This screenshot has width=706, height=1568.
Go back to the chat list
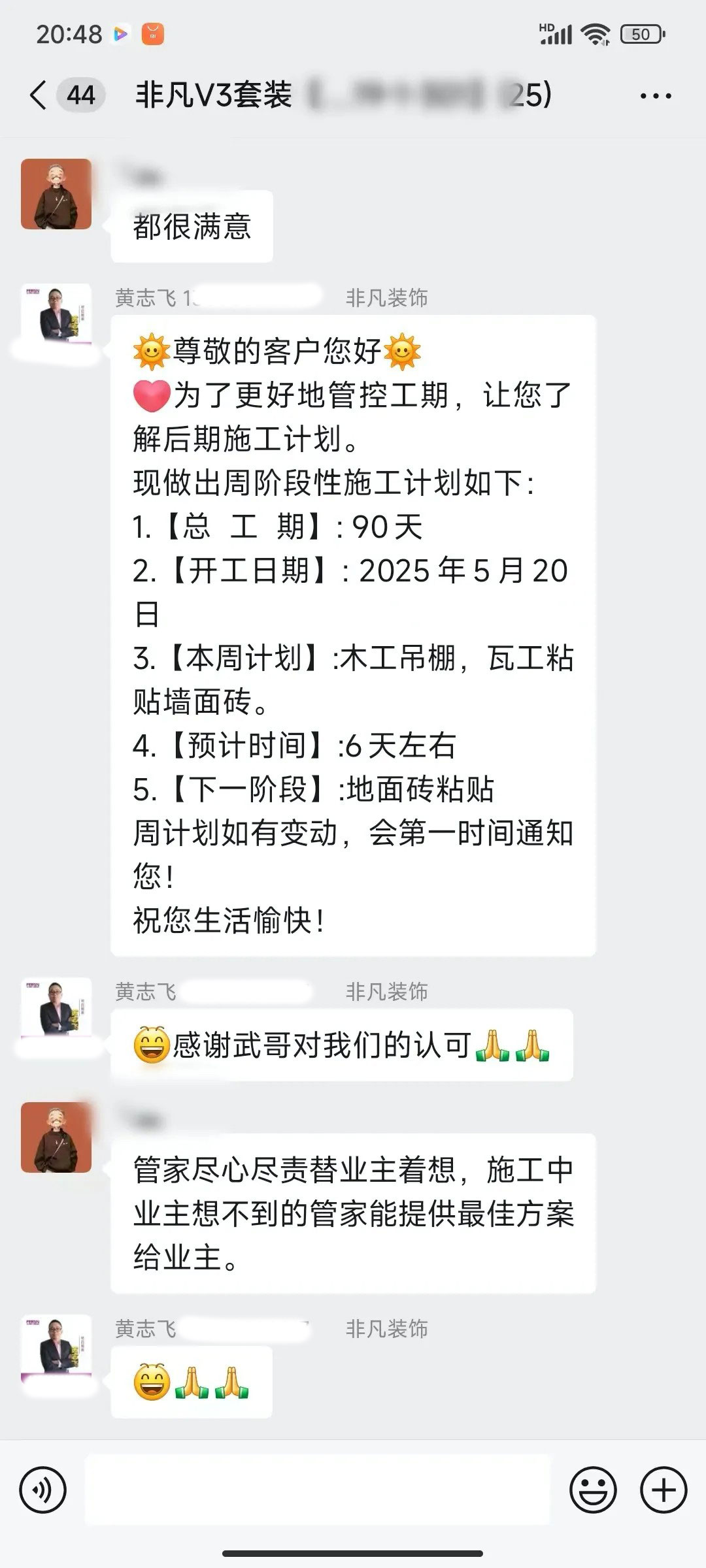(x=39, y=95)
